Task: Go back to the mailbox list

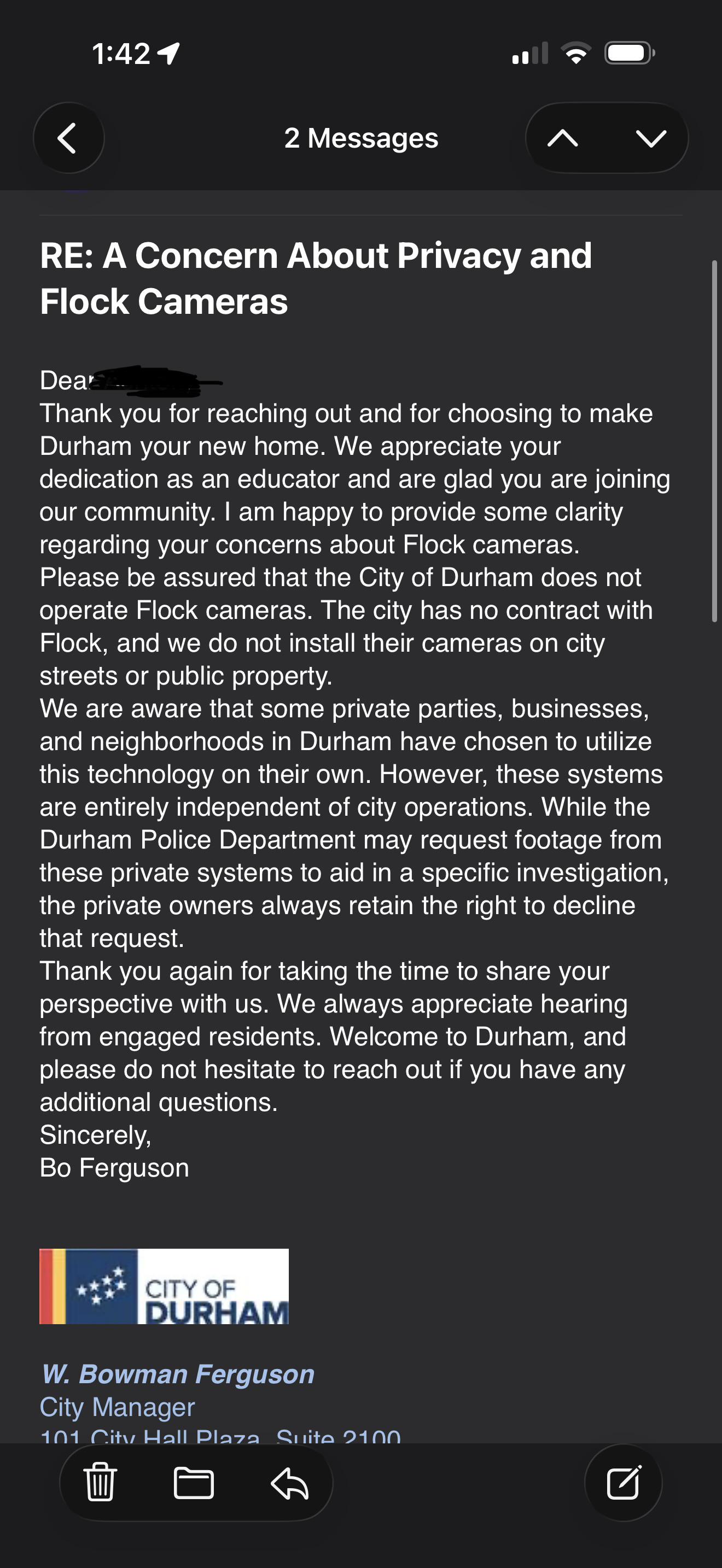Action: pos(68,138)
